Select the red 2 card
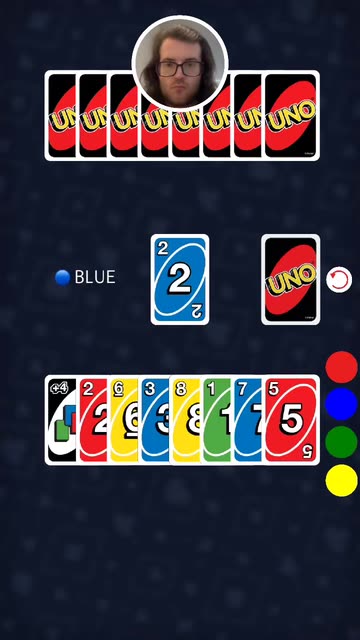Viewport: 360px width, 640px height. [x=92, y=420]
